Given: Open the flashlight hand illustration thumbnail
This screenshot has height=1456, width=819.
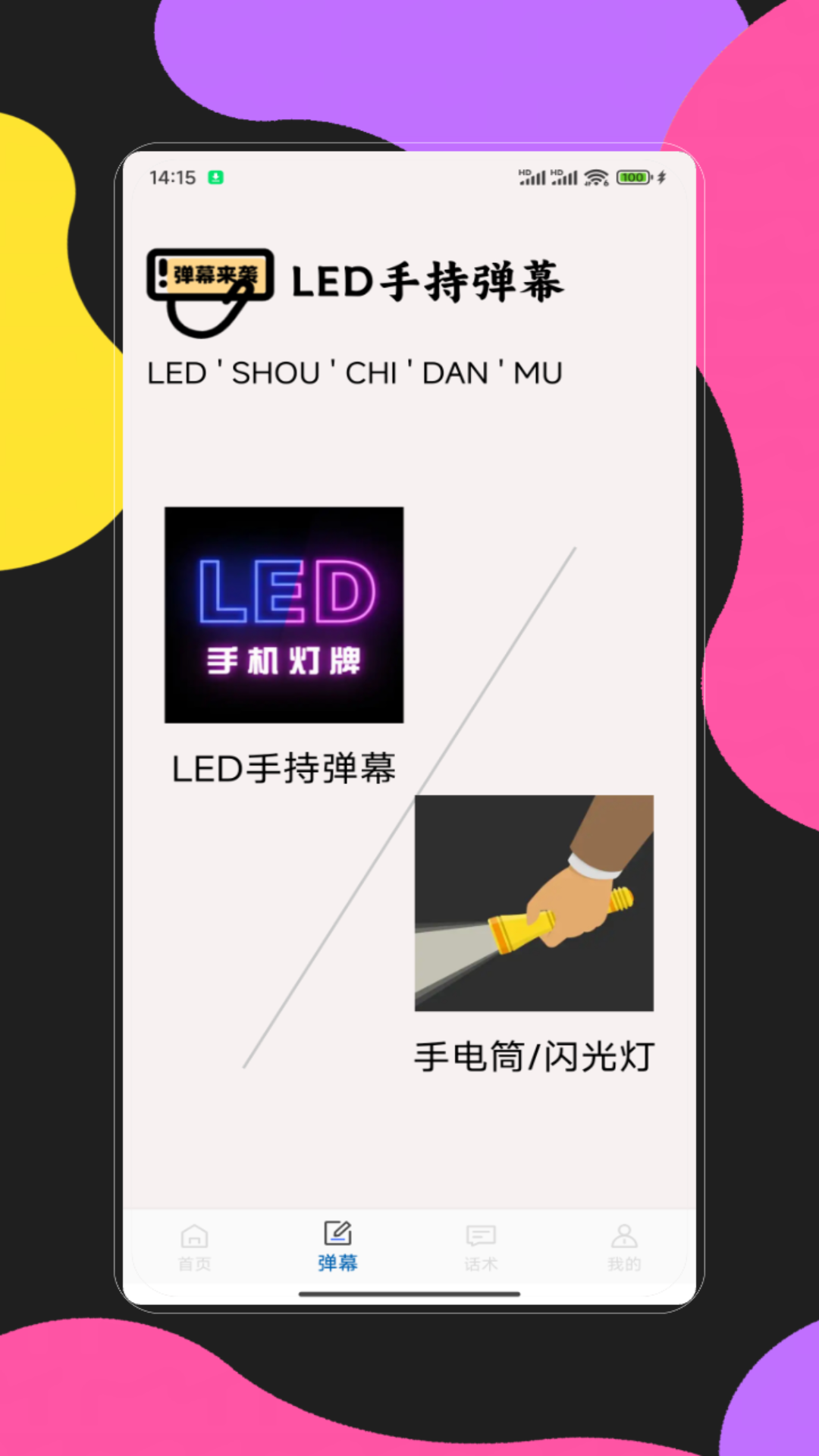Looking at the screenshot, I should pyautogui.click(x=533, y=902).
